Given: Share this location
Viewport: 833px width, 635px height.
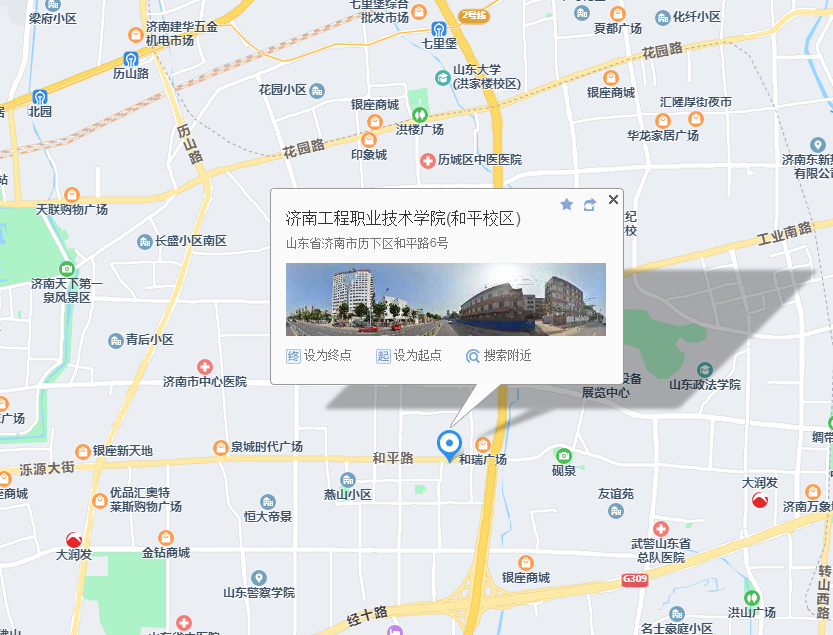Looking at the screenshot, I should [590, 204].
